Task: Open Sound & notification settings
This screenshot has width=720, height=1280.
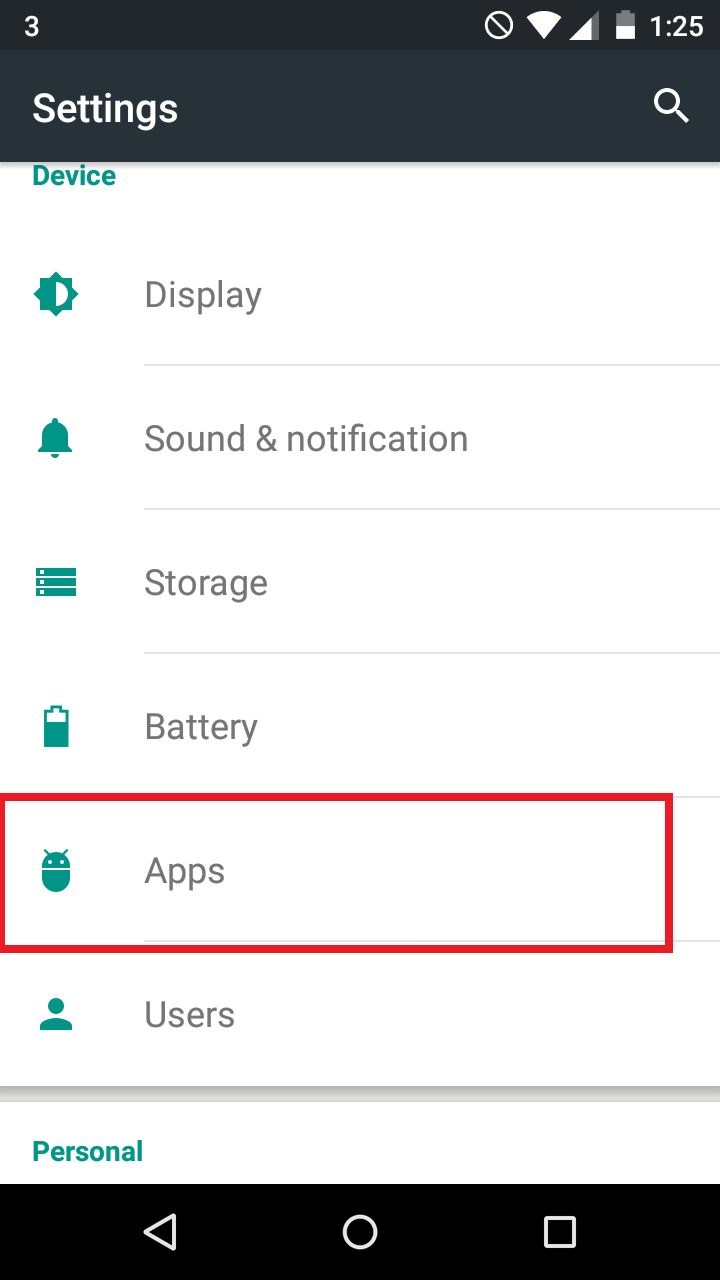Action: point(360,438)
